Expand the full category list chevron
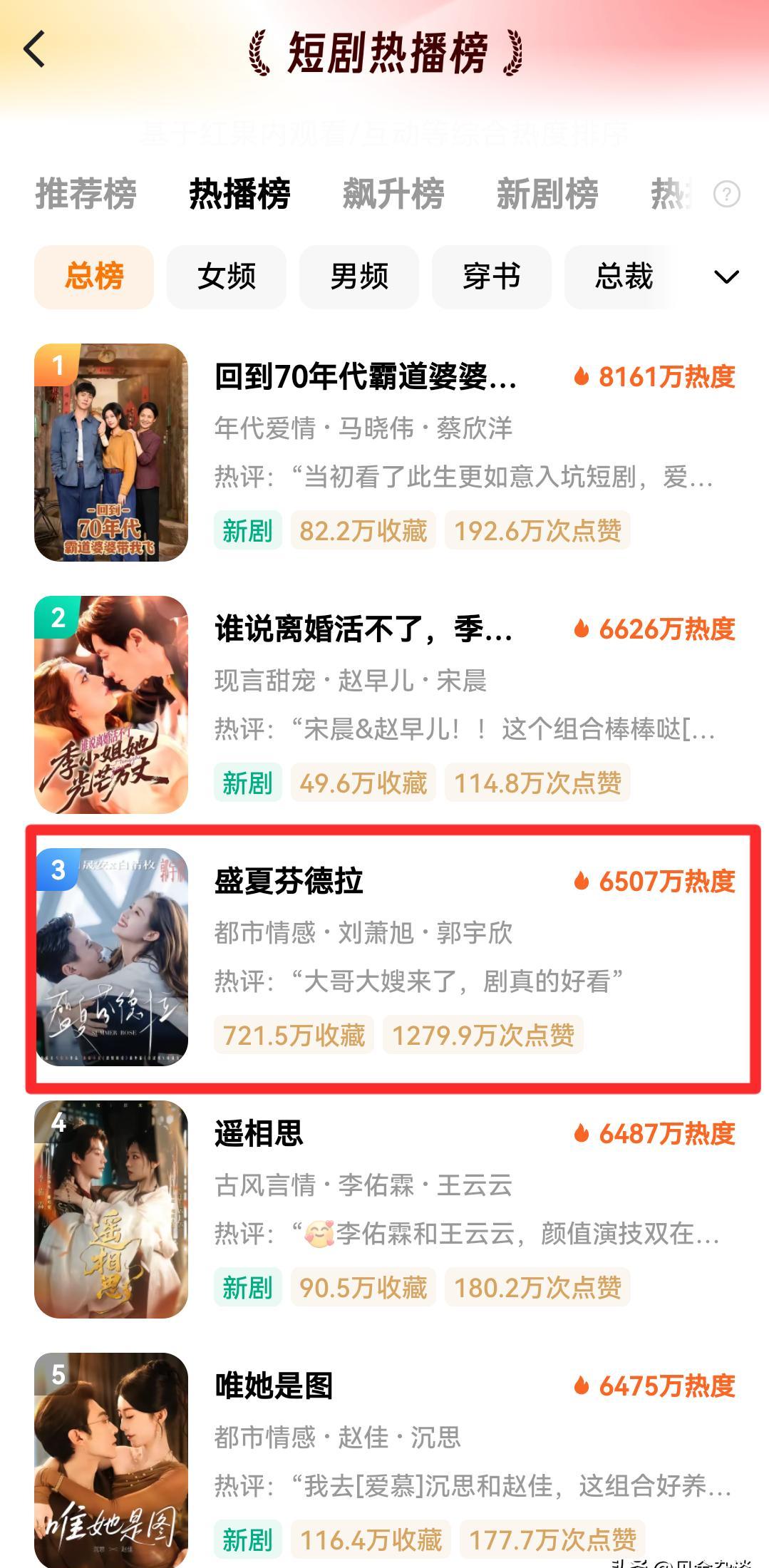This screenshot has height=1568, width=769. coord(726,277)
